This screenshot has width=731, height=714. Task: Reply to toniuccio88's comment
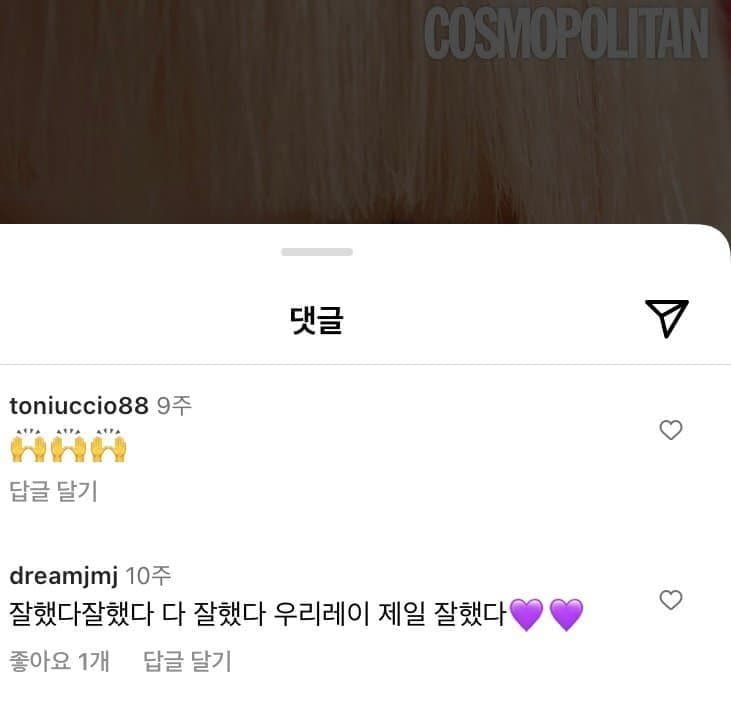tap(53, 491)
